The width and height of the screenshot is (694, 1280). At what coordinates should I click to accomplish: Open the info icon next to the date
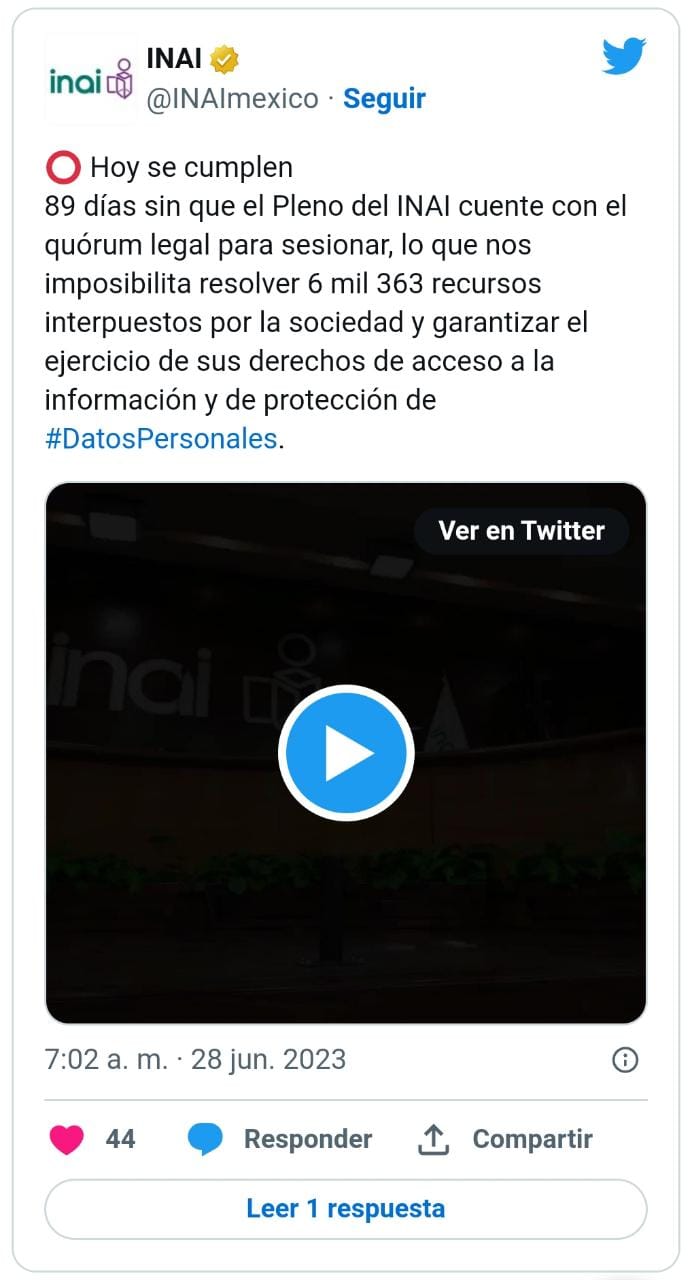click(625, 1060)
